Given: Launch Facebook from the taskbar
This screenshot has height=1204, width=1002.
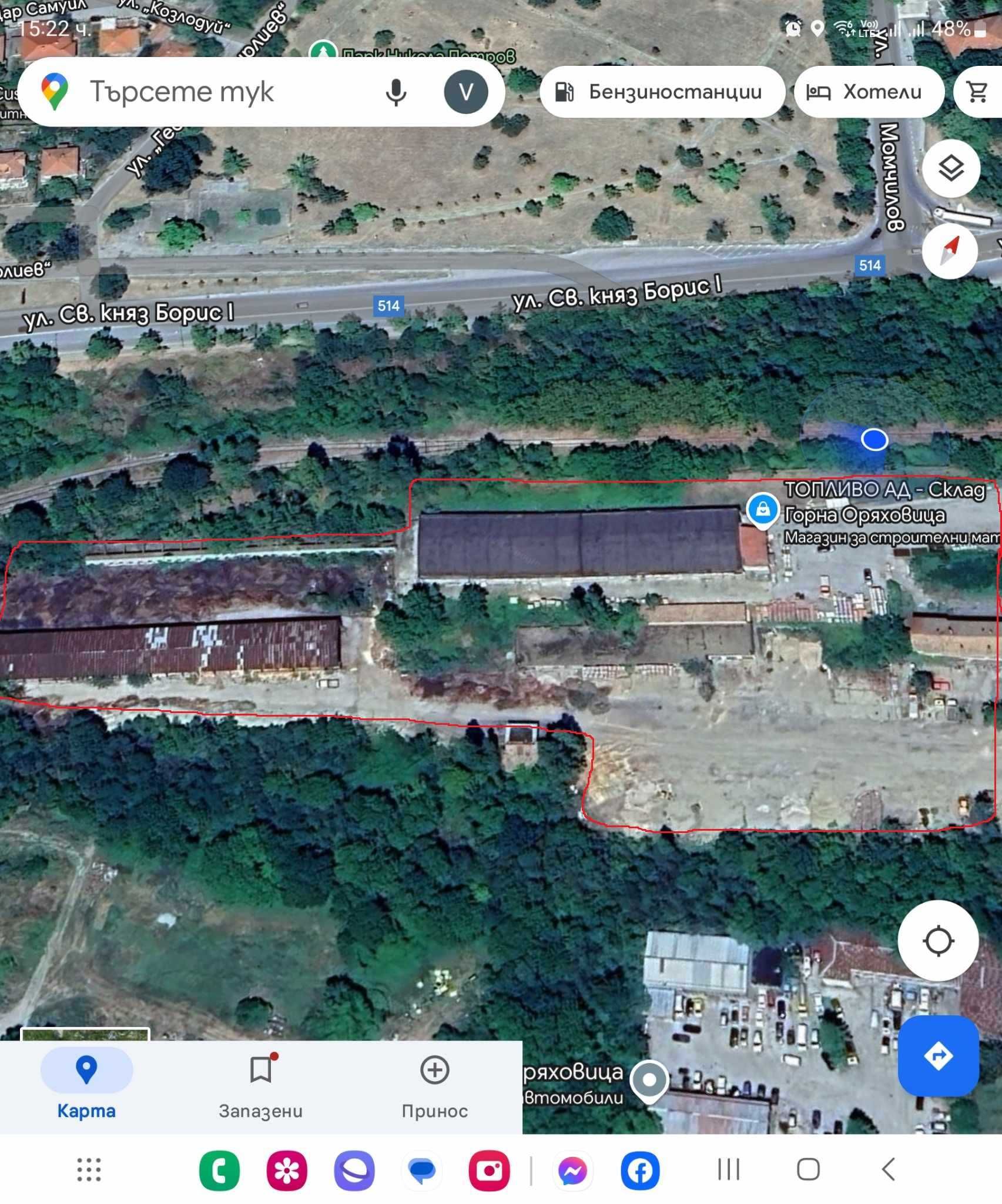Looking at the screenshot, I should [x=640, y=1170].
